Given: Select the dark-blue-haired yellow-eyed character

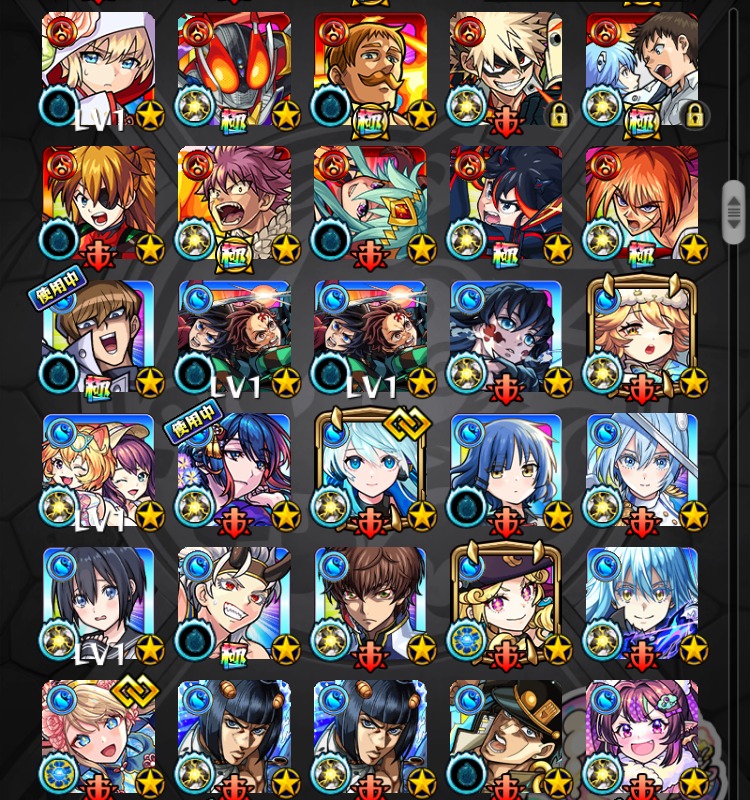Looking at the screenshot, I should [x=506, y=472].
